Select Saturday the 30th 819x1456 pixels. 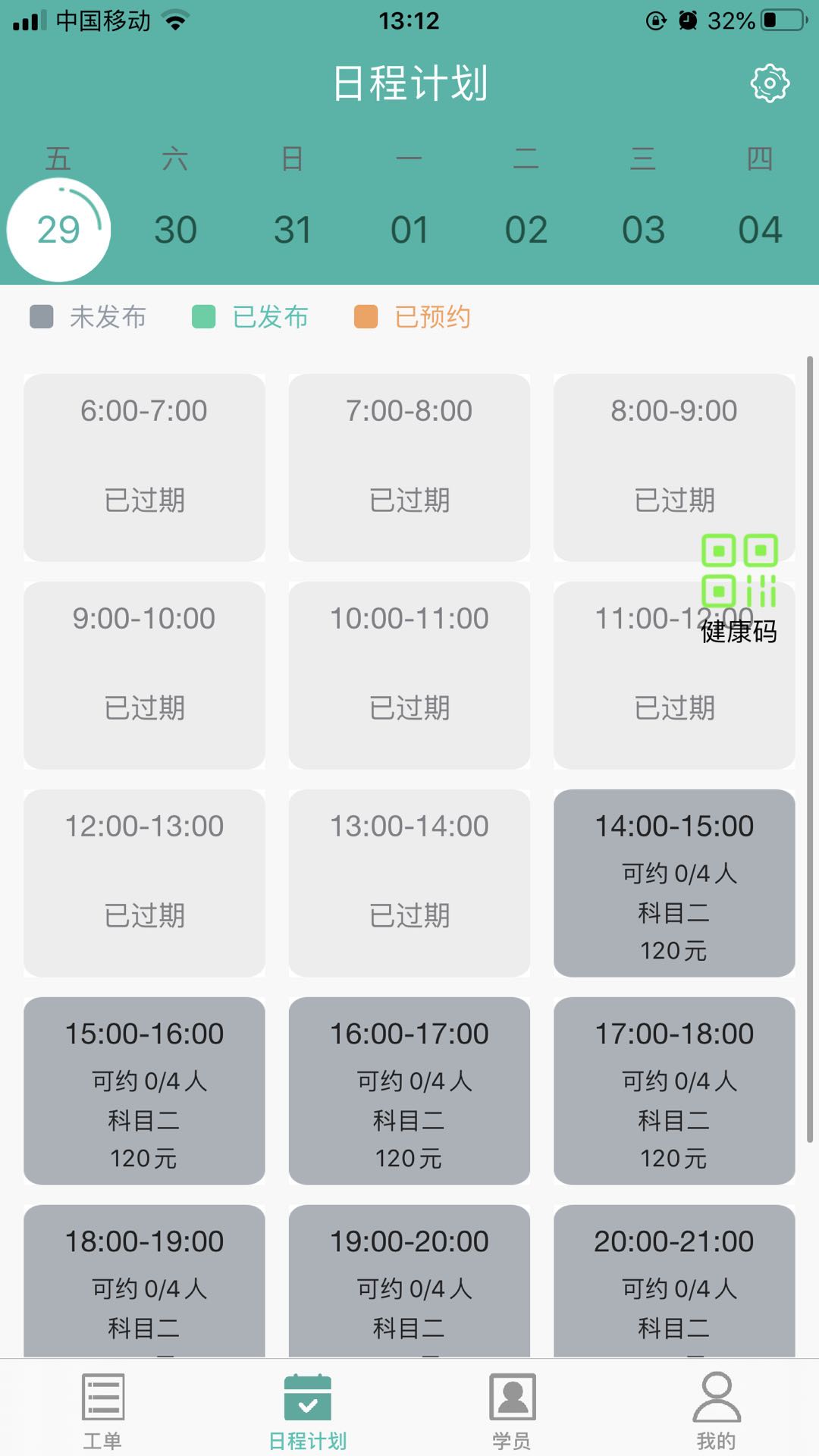pos(175,229)
